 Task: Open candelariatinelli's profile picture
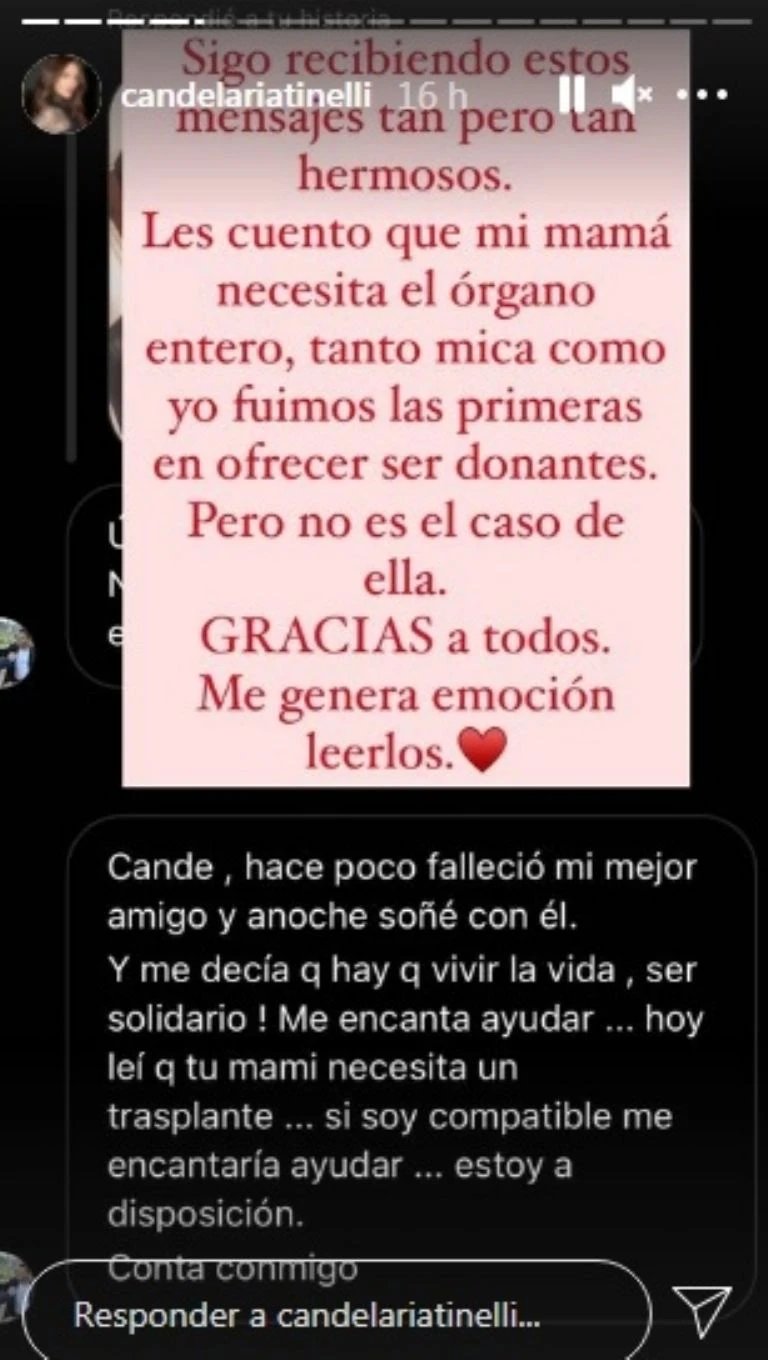62,94
